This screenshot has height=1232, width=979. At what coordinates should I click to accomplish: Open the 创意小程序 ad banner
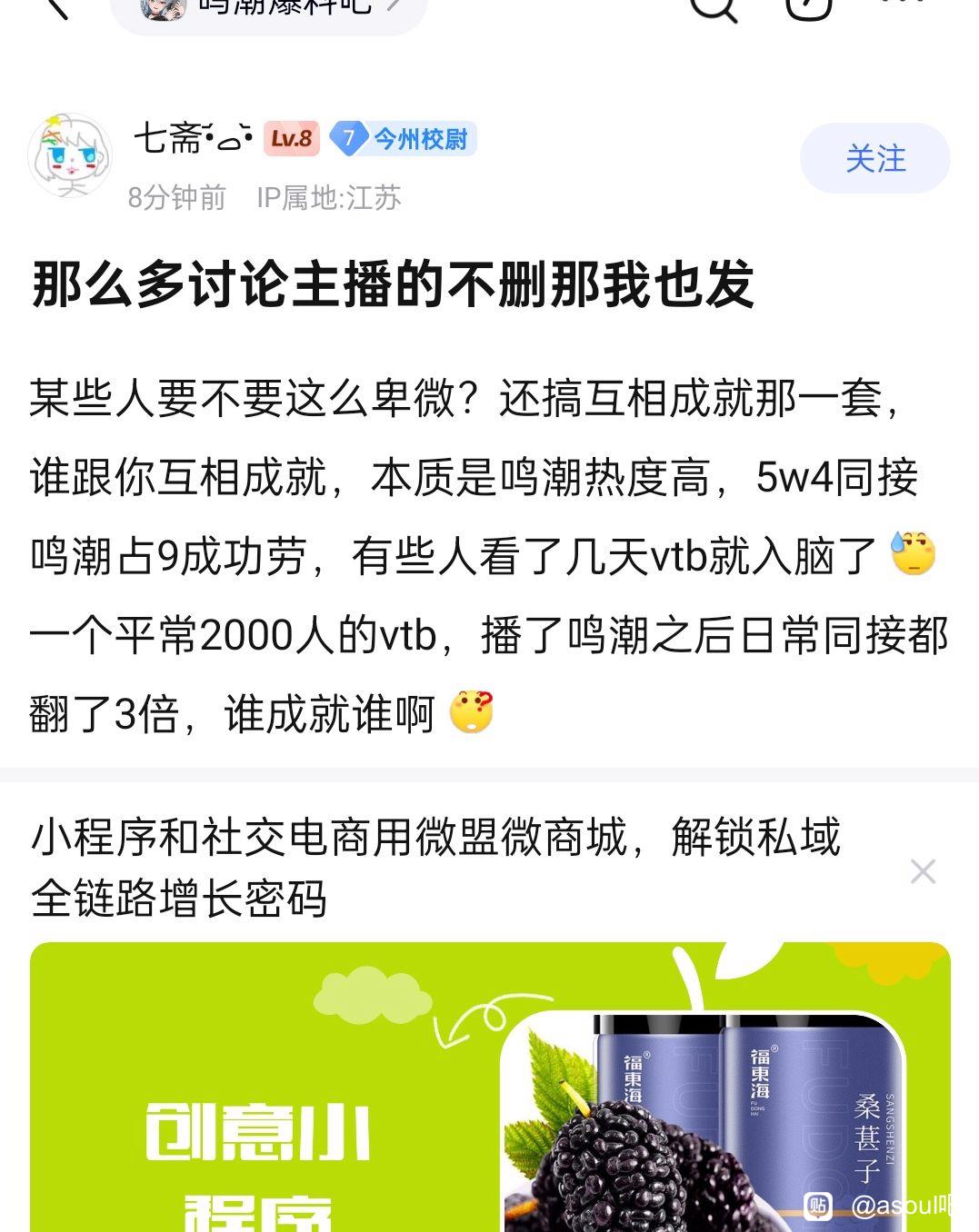(x=489, y=1090)
